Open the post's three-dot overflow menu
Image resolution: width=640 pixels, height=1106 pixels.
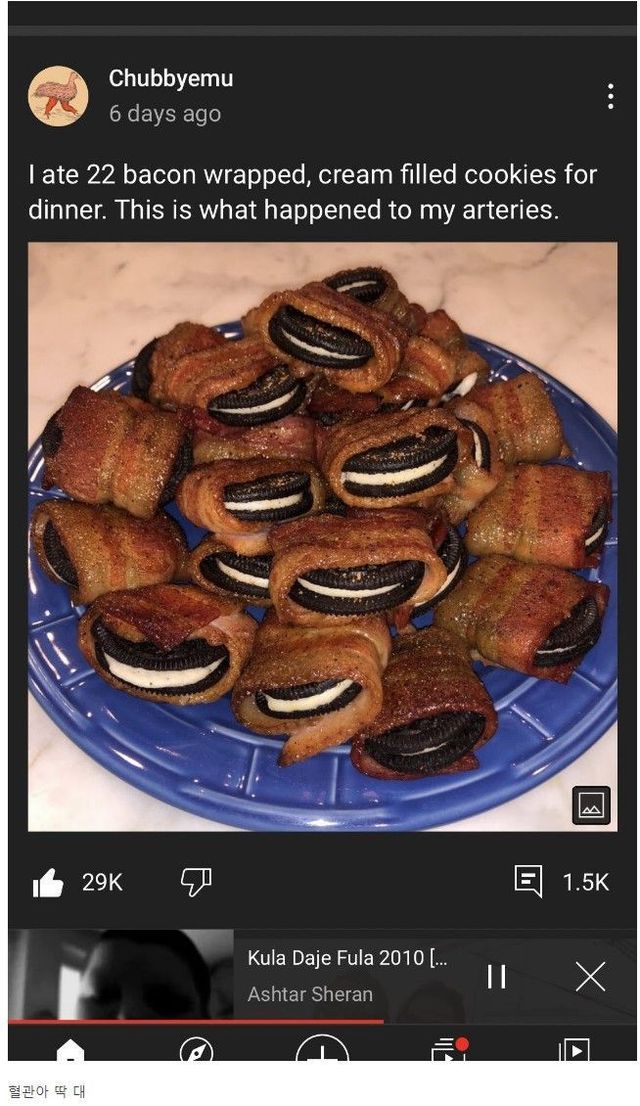[610, 96]
